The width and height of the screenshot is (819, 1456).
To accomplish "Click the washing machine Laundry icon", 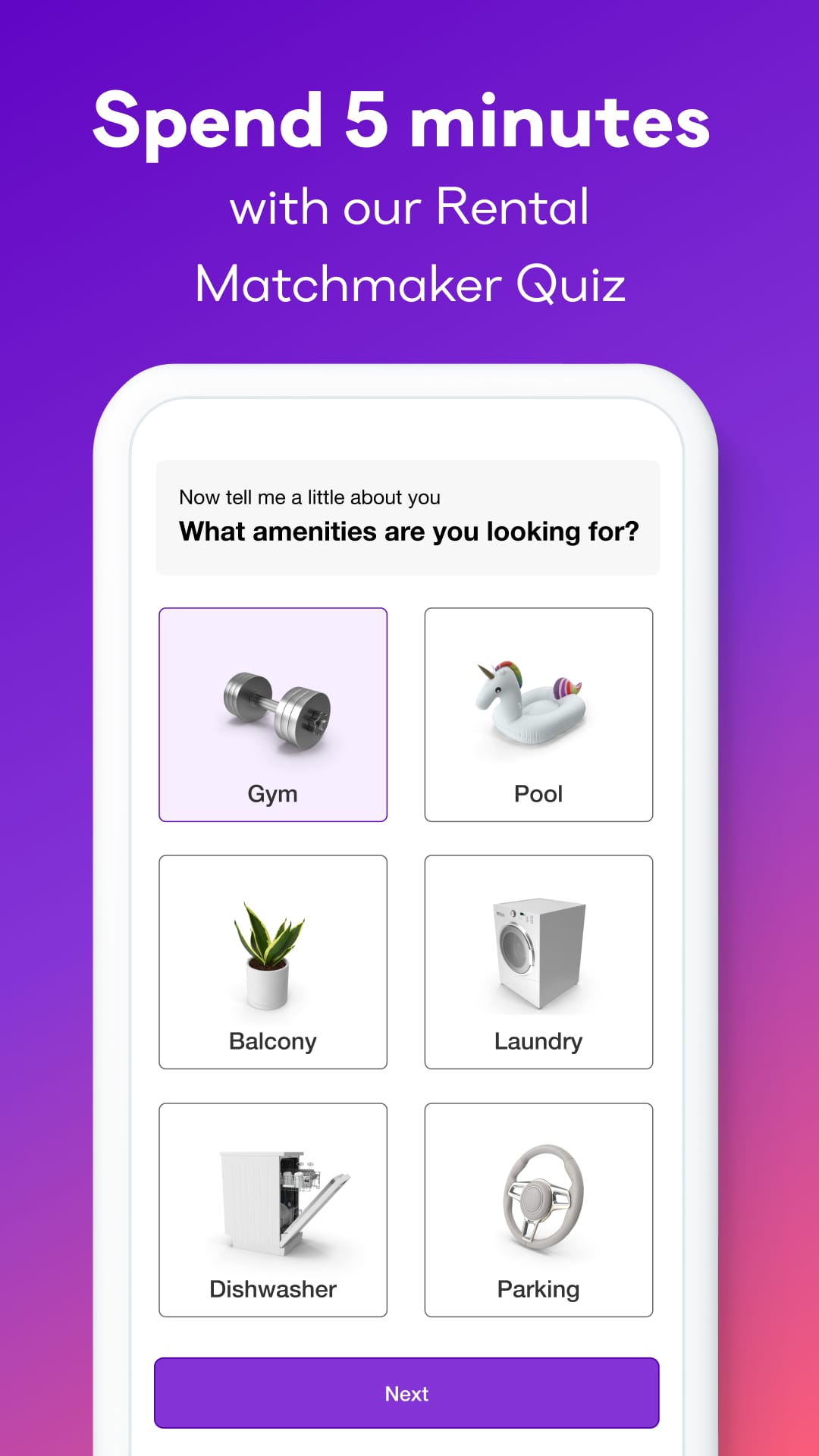I will pyautogui.click(x=538, y=952).
